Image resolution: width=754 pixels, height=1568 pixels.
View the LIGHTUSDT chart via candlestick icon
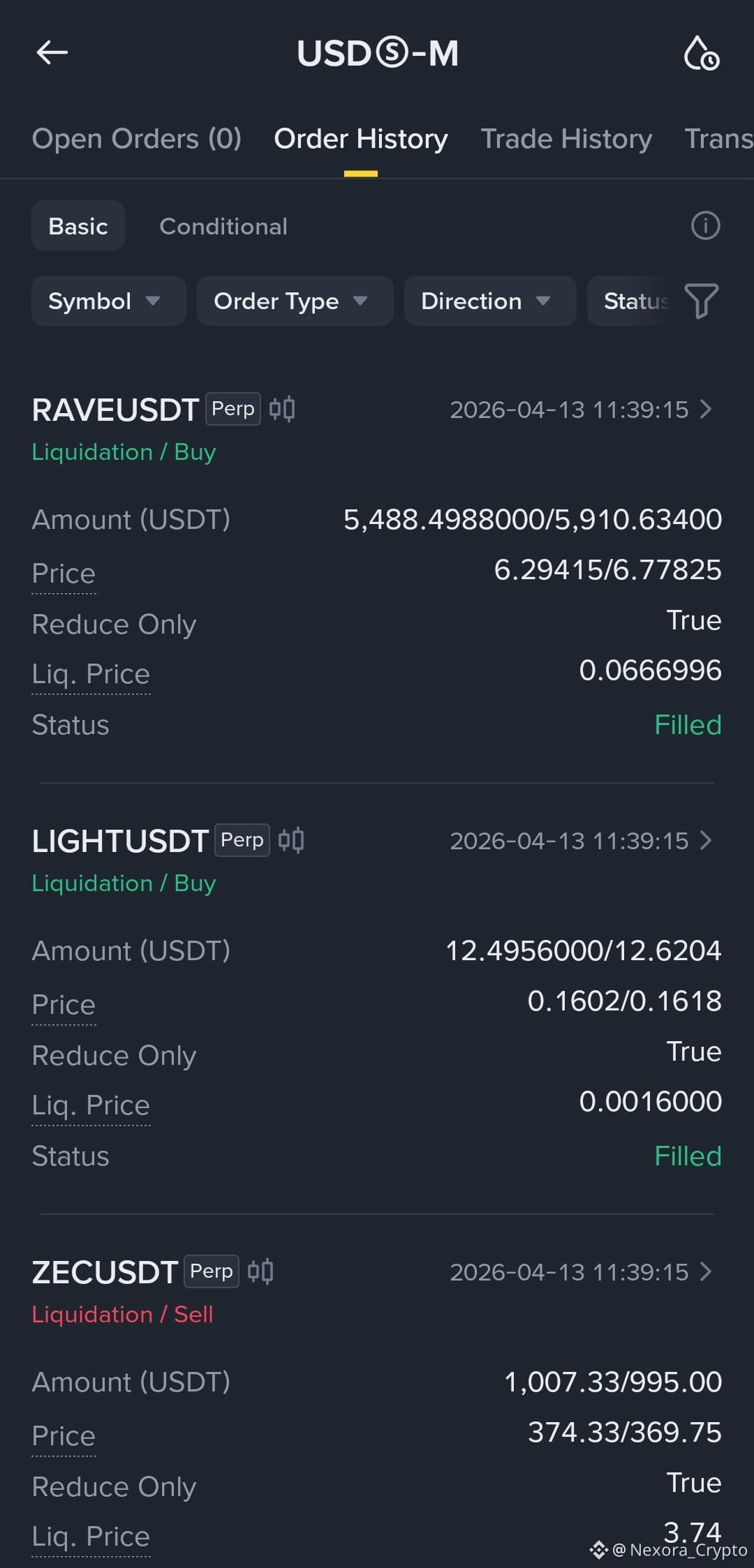(x=291, y=840)
